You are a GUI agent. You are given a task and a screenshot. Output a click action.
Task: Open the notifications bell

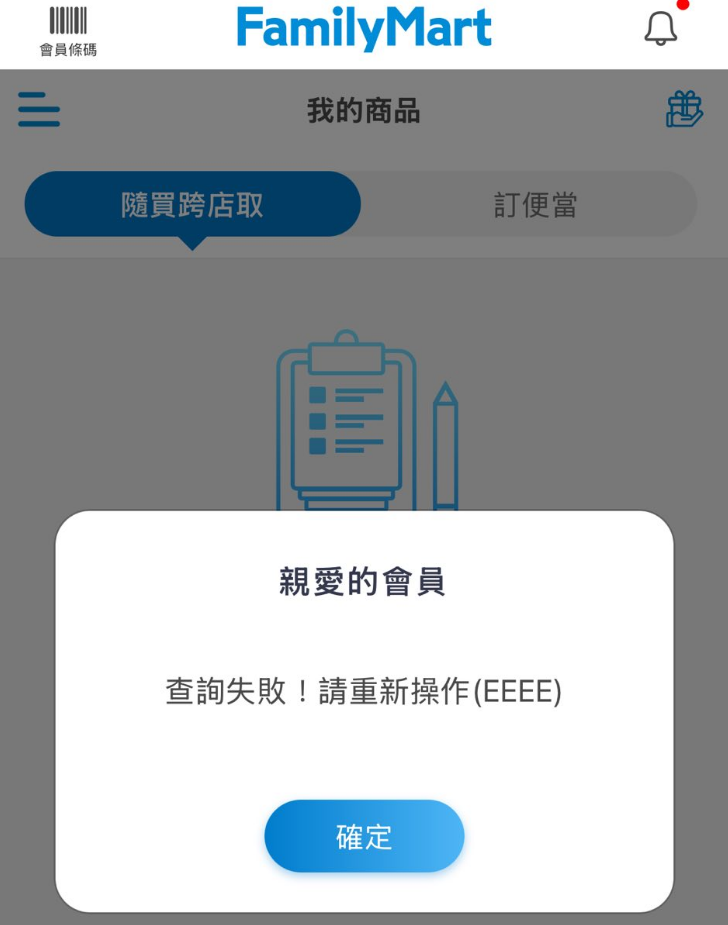[660, 29]
